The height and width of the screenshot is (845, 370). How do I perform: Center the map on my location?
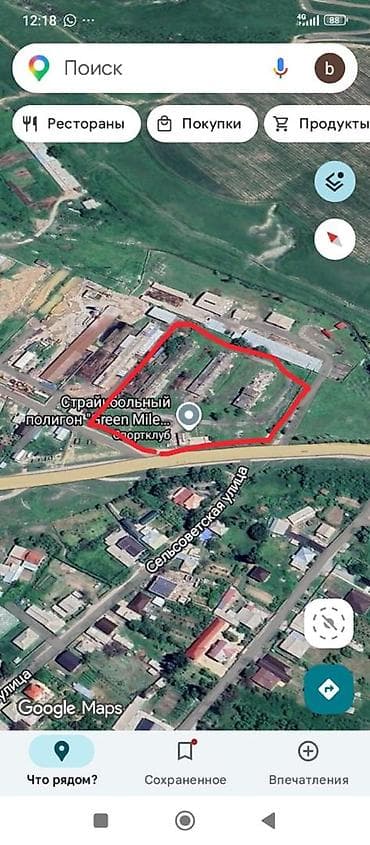[329, 624]
